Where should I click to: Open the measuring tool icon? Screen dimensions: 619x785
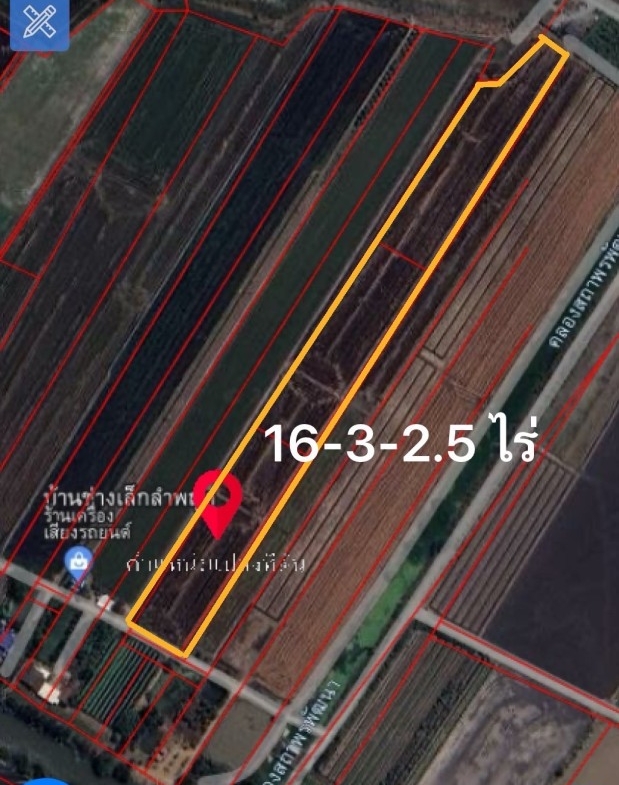coord(39,24)
